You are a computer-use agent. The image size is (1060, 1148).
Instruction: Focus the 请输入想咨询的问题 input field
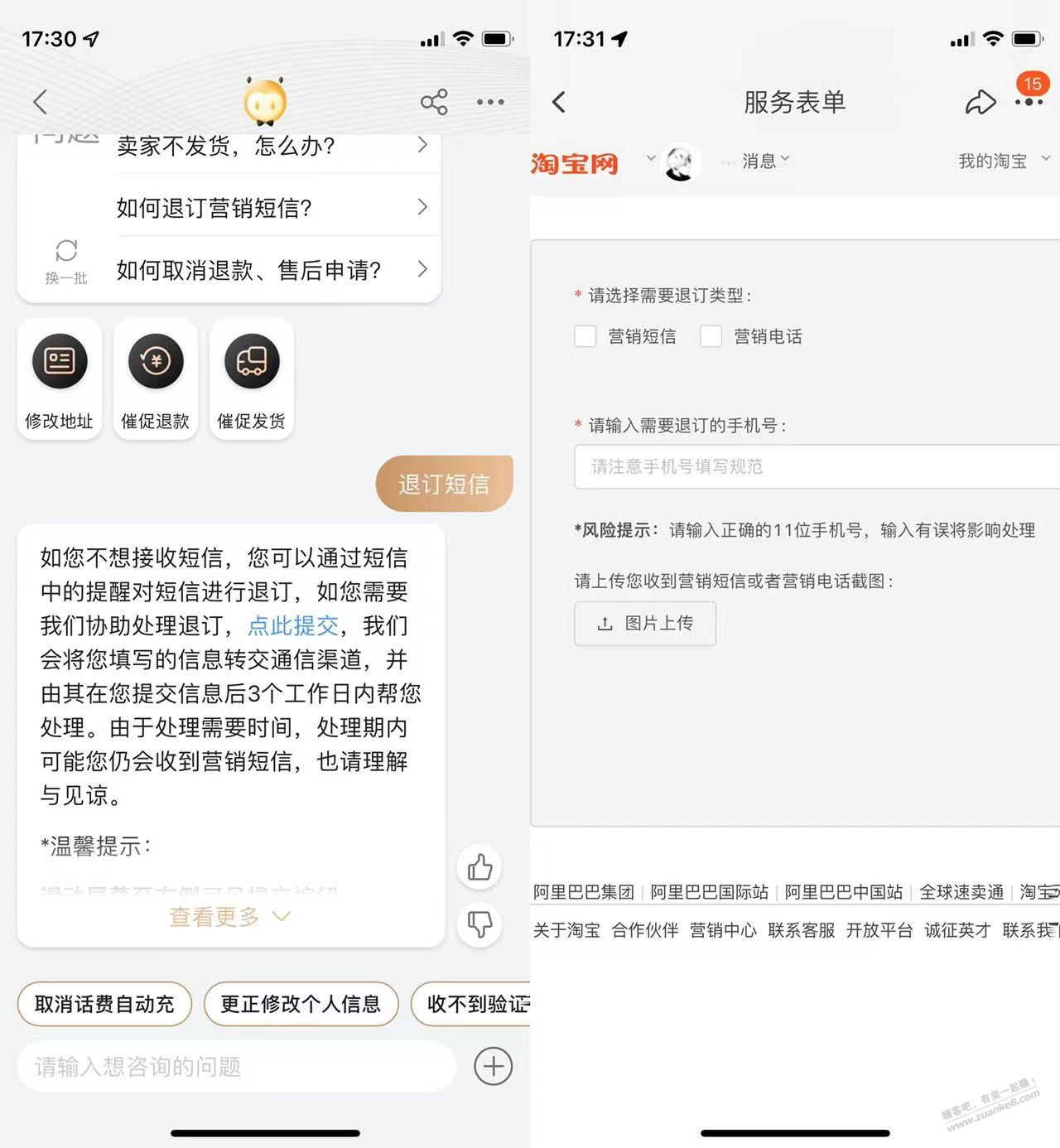pos(236,1067)
